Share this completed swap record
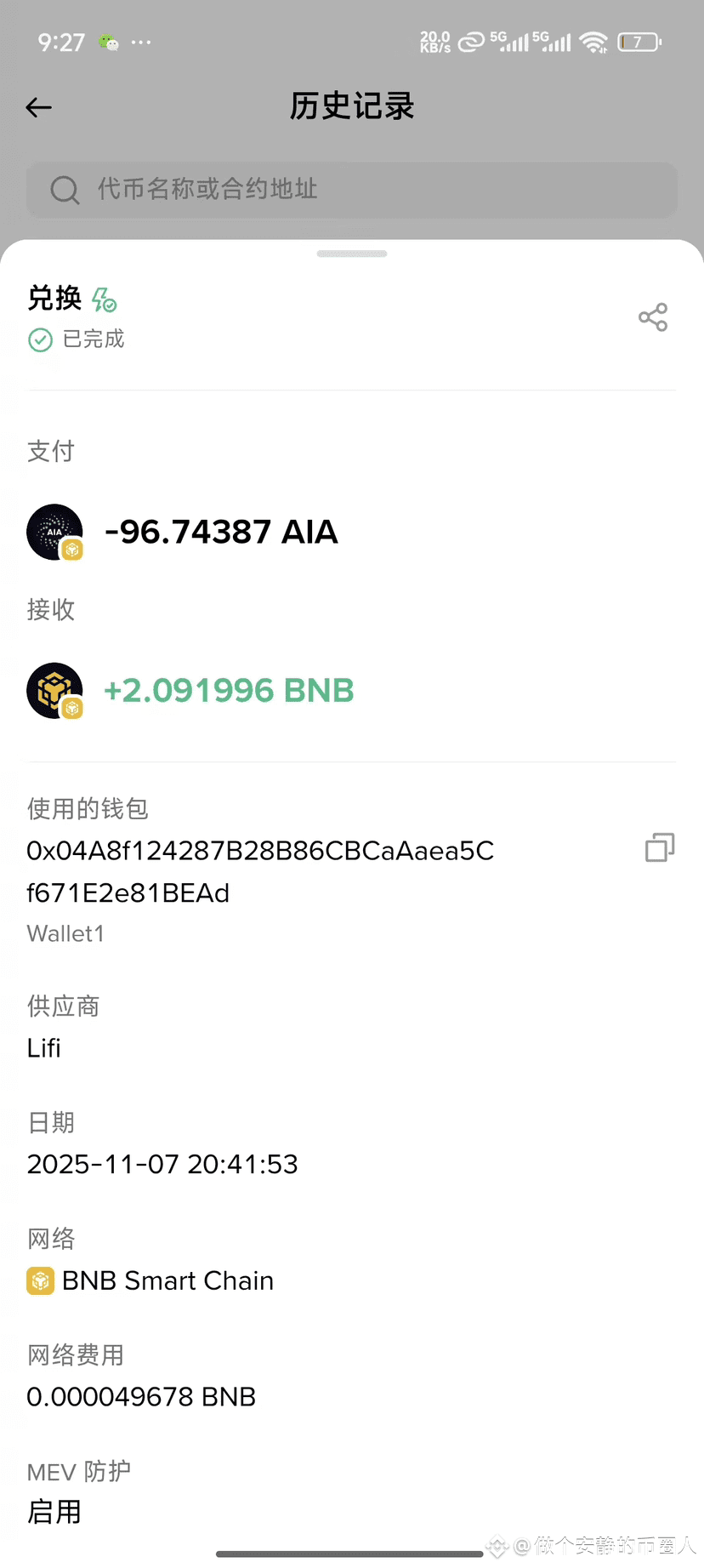The height and width of the screenshot is (1568, 704). [x=653, y=317]
